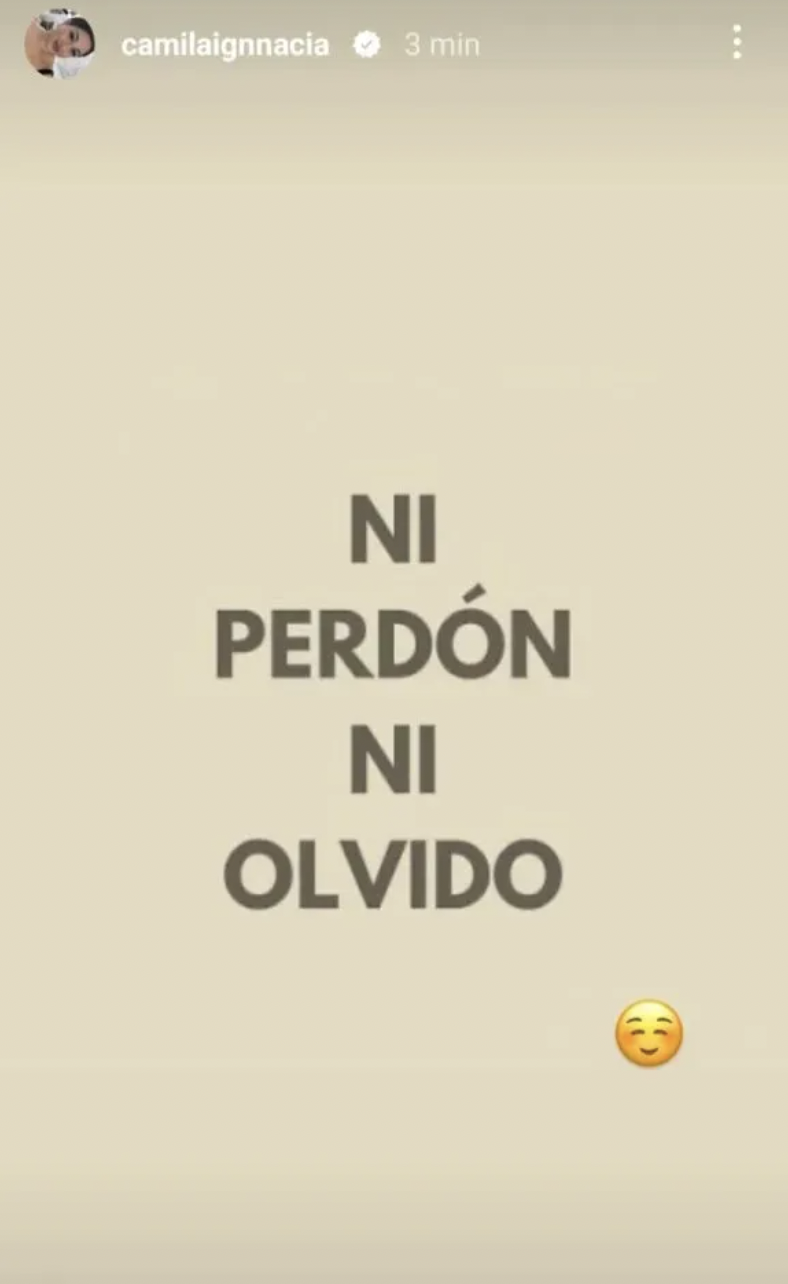Open the story options menu
This screenshot has width=788, height=1284.
point(737,43)
